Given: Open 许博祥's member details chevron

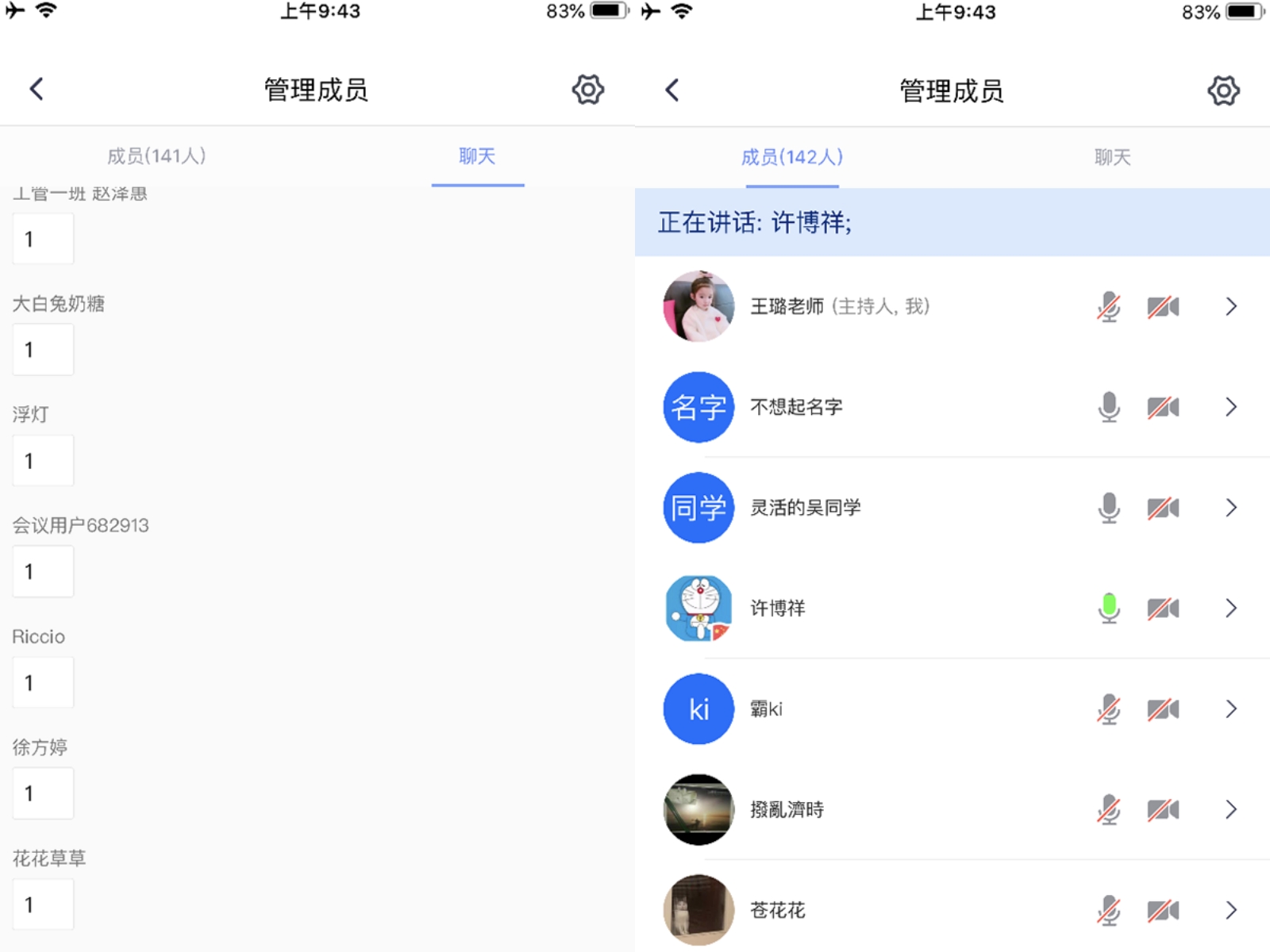Looking at the screenshot, I should click(x=1230, y=608).
